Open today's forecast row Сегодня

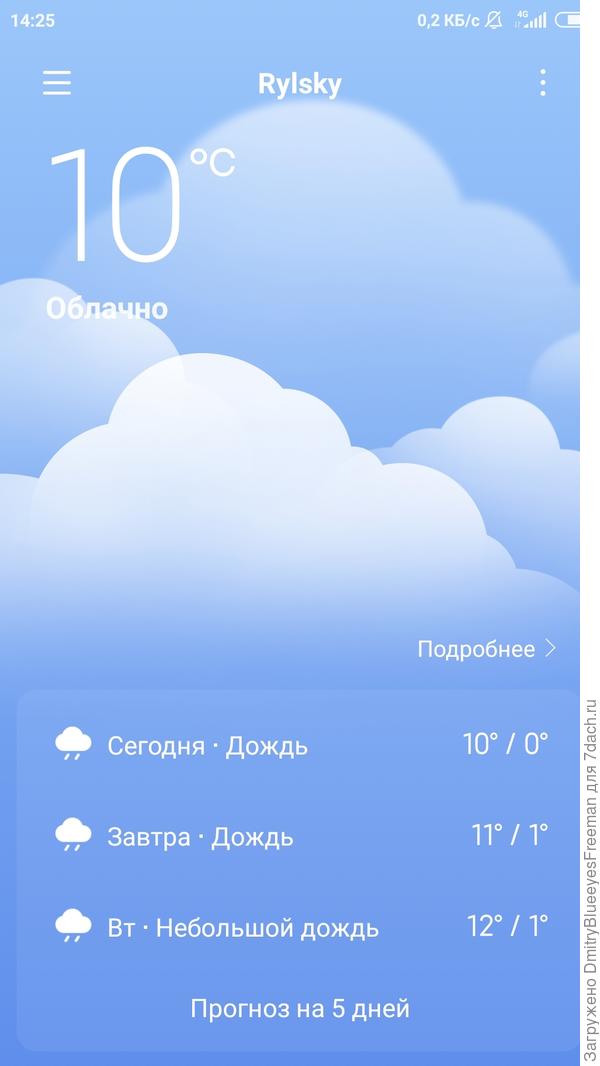click(300, 745)
